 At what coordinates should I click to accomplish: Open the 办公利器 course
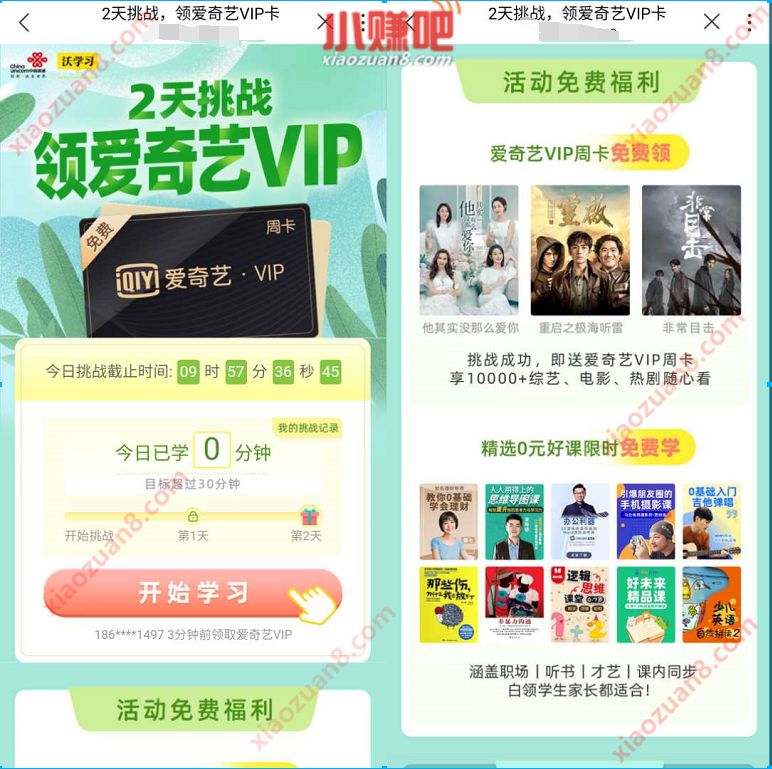pyautogui.click(x=580, y=521)
